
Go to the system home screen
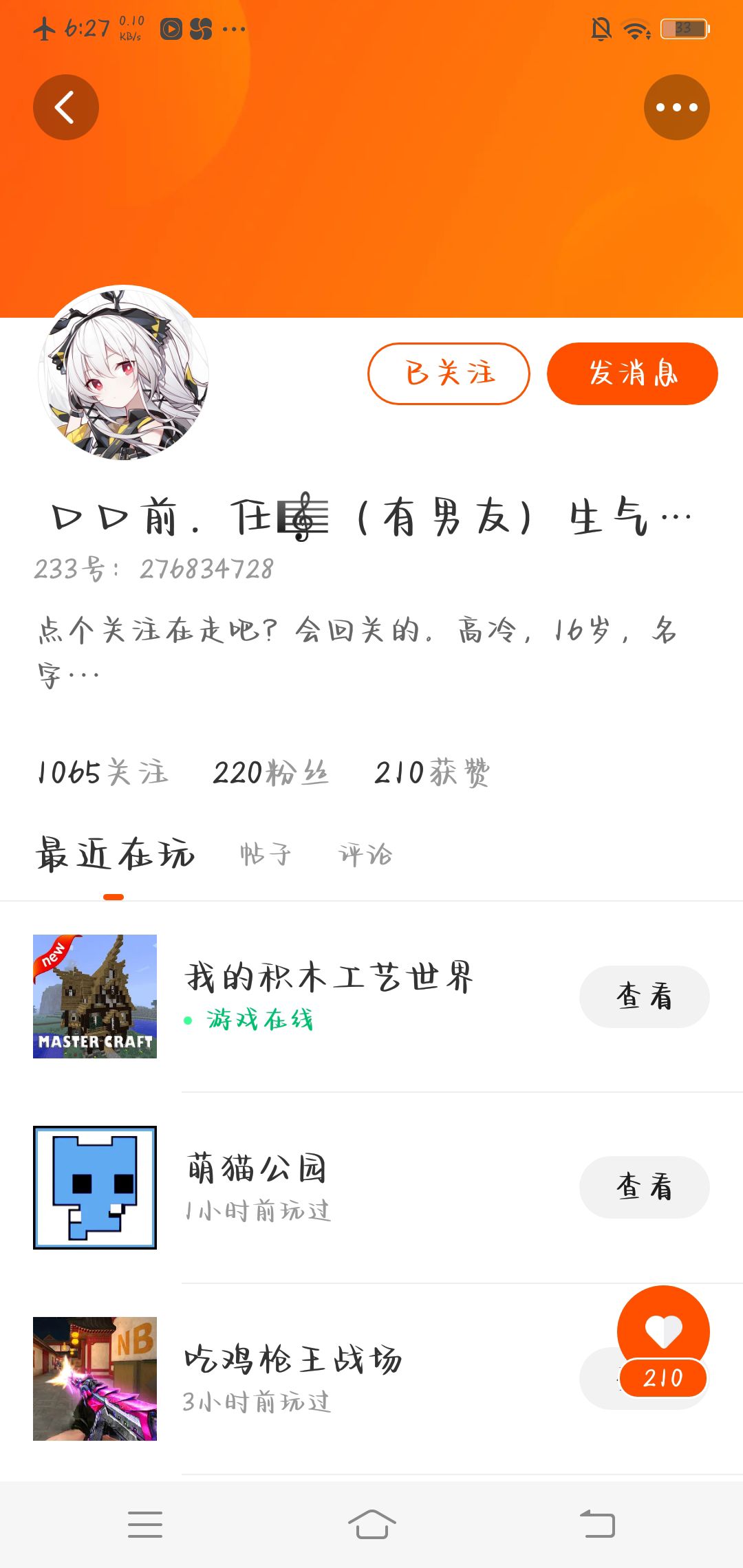[x=371, y=1524]
